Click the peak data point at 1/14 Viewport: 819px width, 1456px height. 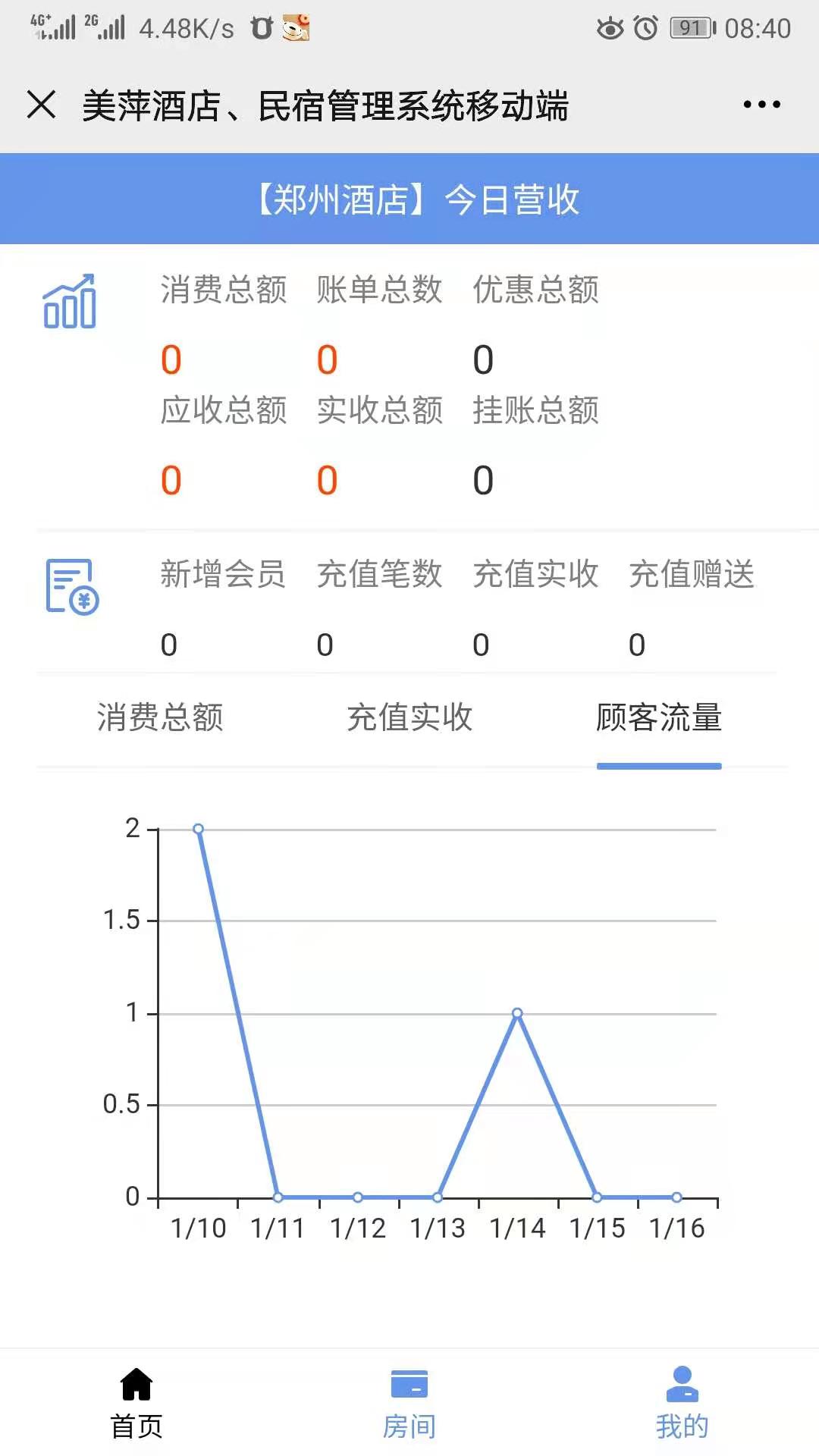pos(517,1012)
